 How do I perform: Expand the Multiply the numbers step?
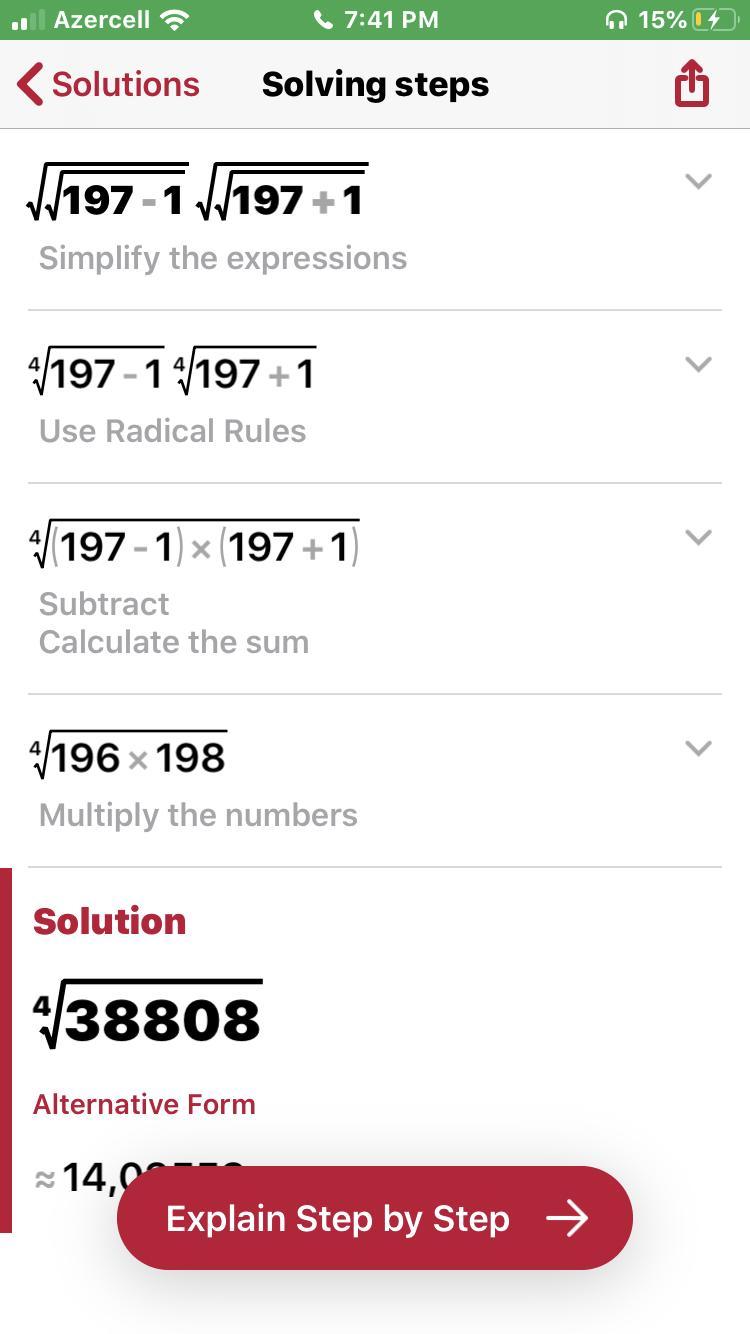point(698,749)
